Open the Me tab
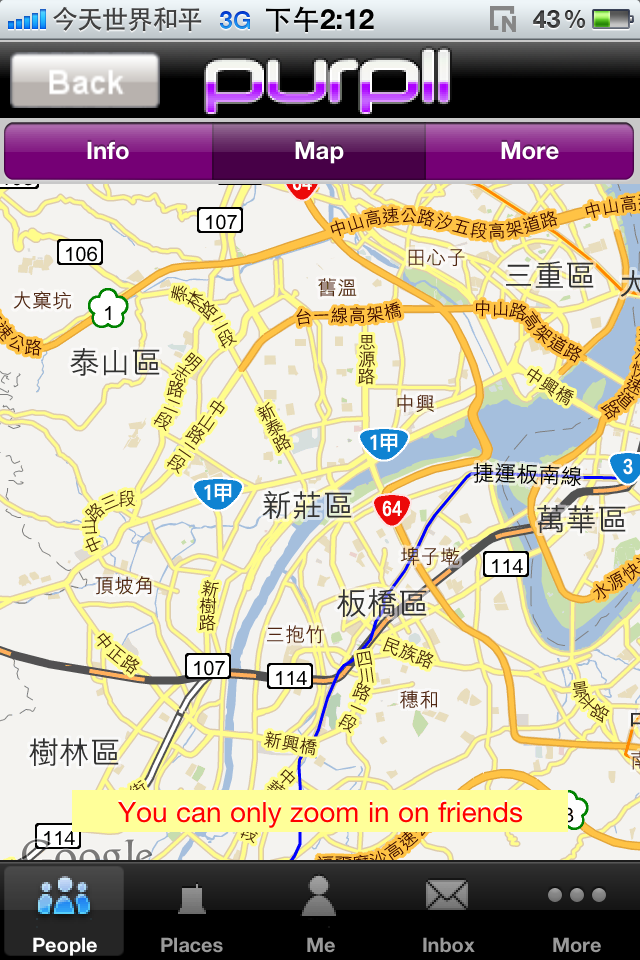This screenshot has height=960, width=640. coord(320,912)
